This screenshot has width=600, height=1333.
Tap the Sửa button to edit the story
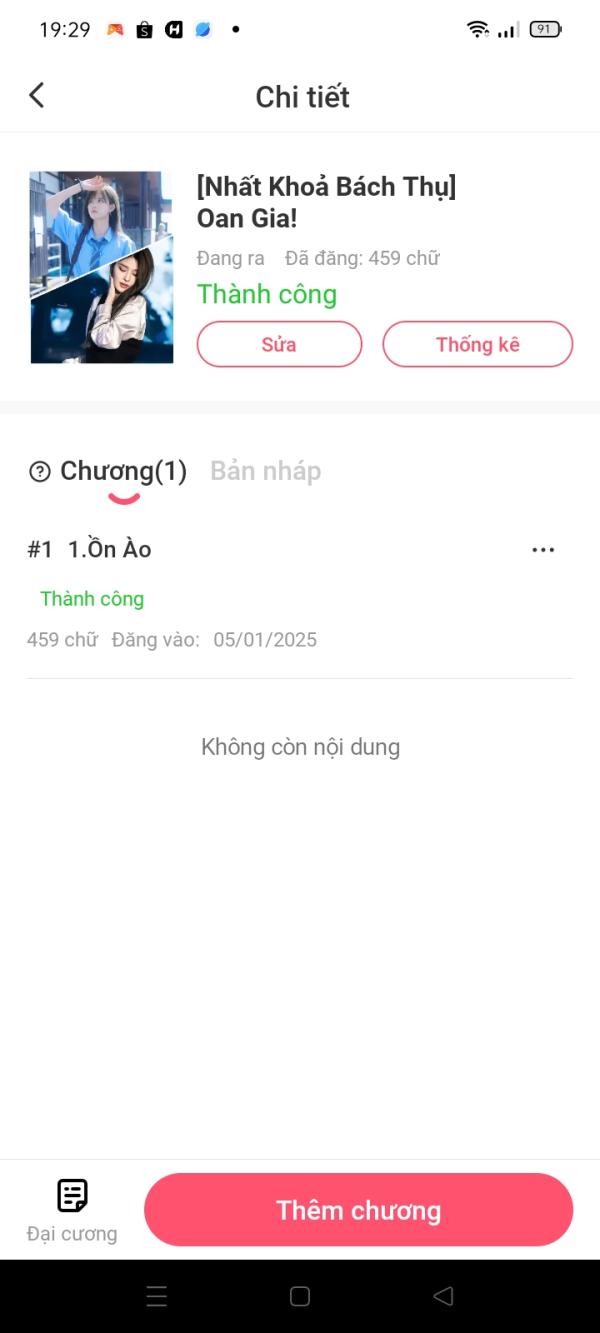[279, 344]
